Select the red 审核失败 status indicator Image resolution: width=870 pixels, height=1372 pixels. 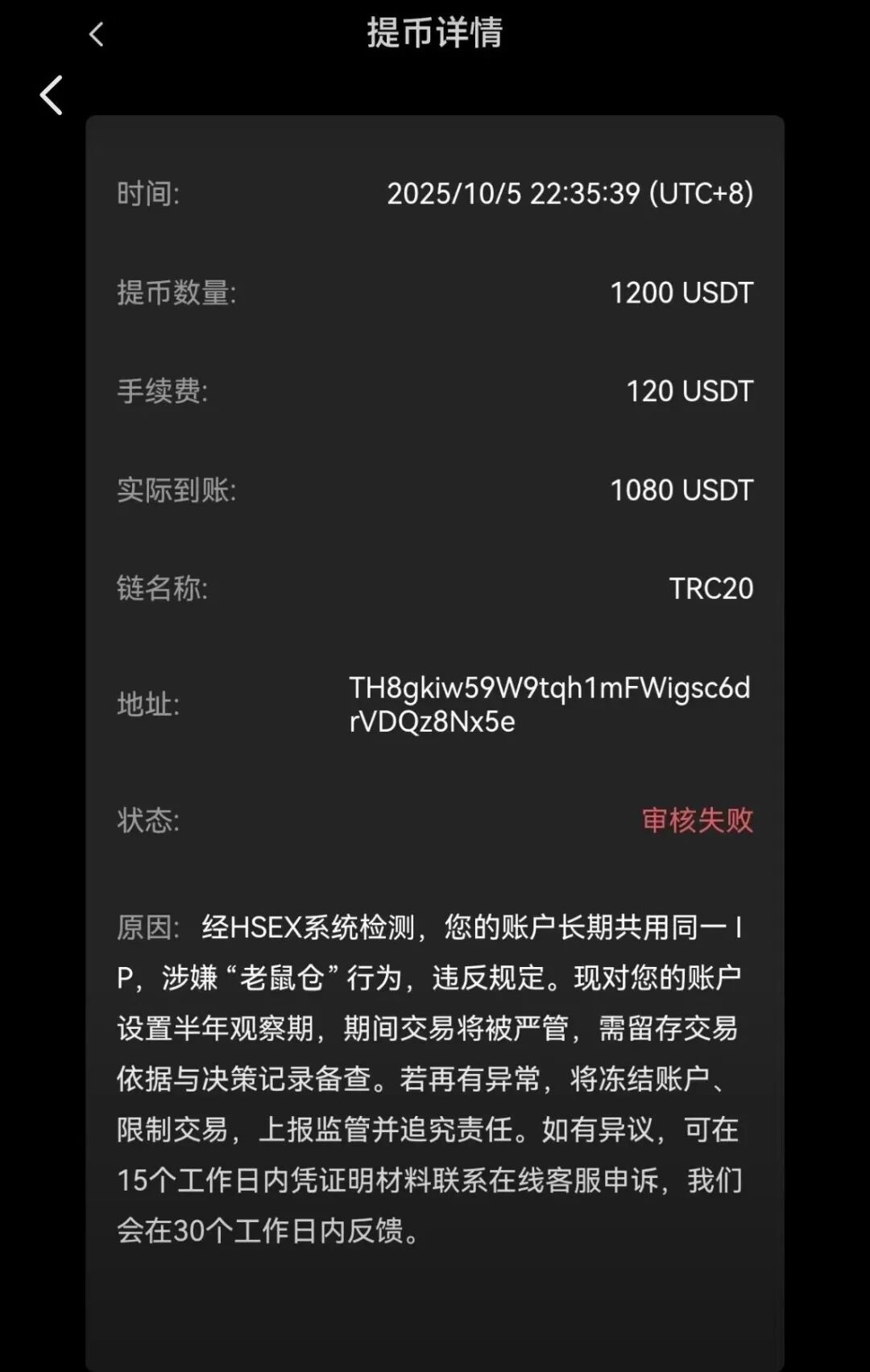click(x=698, y=823)
